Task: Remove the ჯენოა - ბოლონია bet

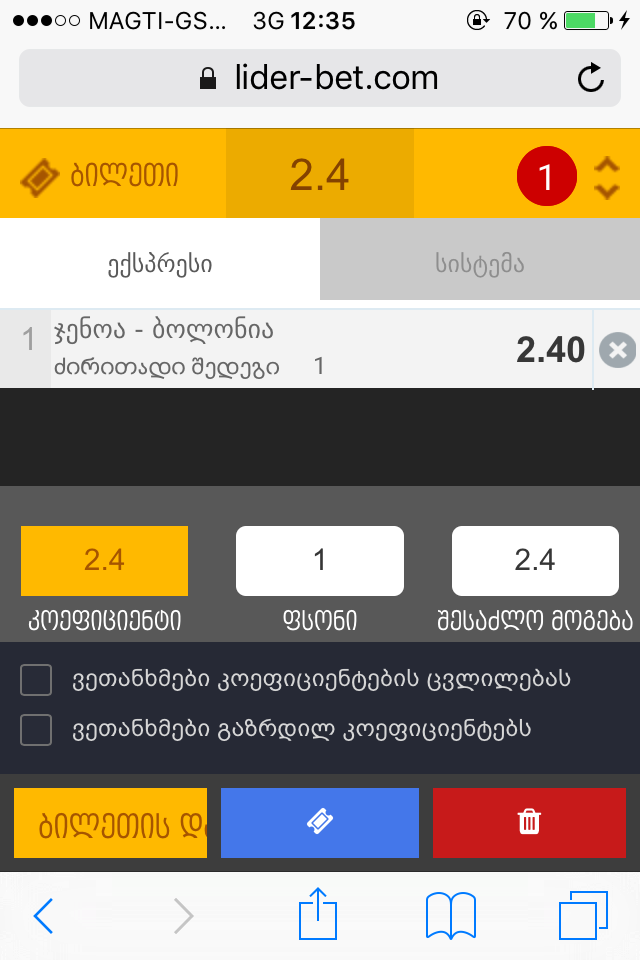Action: click(617, 350)
